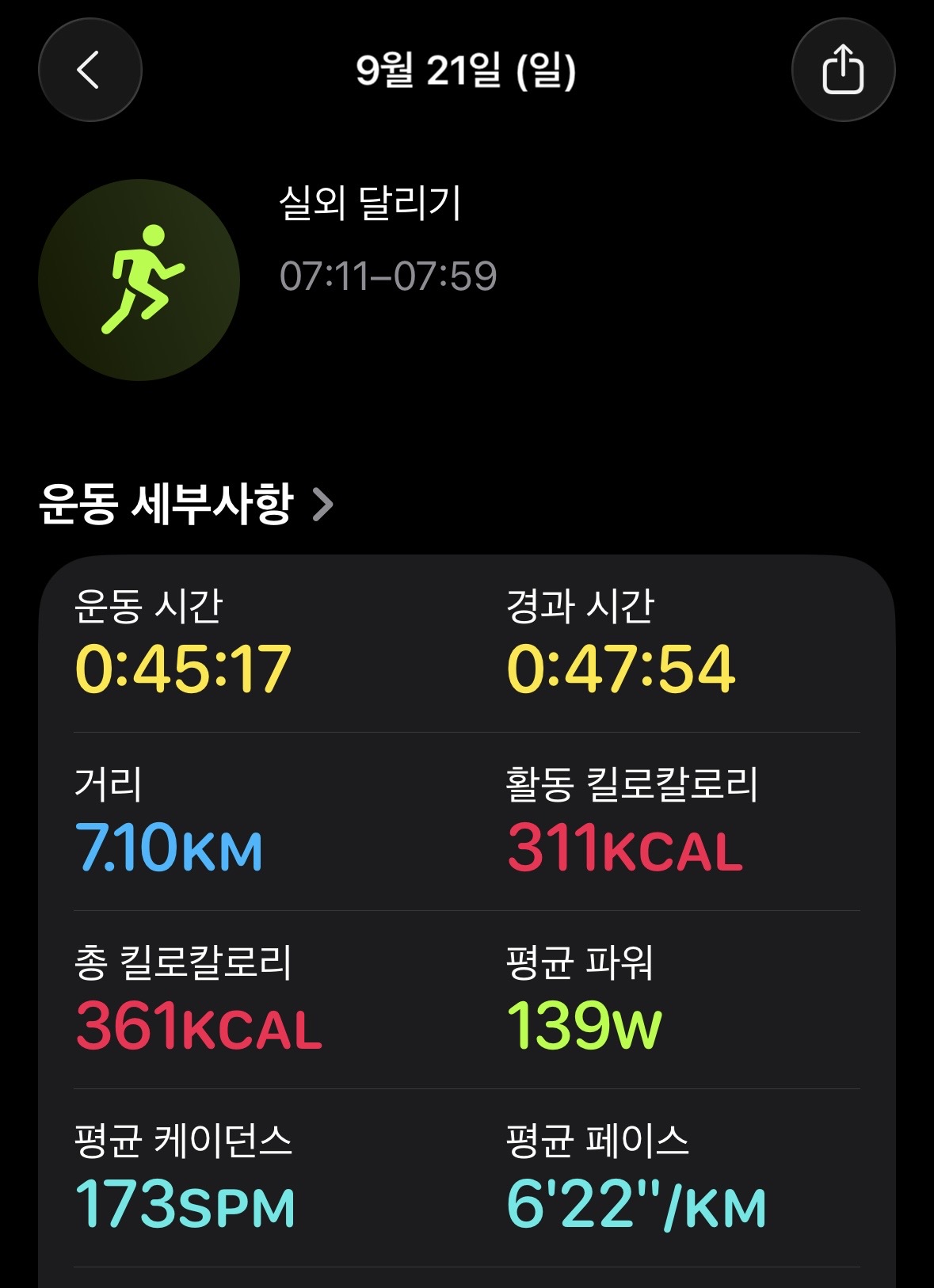Open 운동 세부사항 workout details
Viewport: 934px width, 1288px height.
tap(187, 504)
